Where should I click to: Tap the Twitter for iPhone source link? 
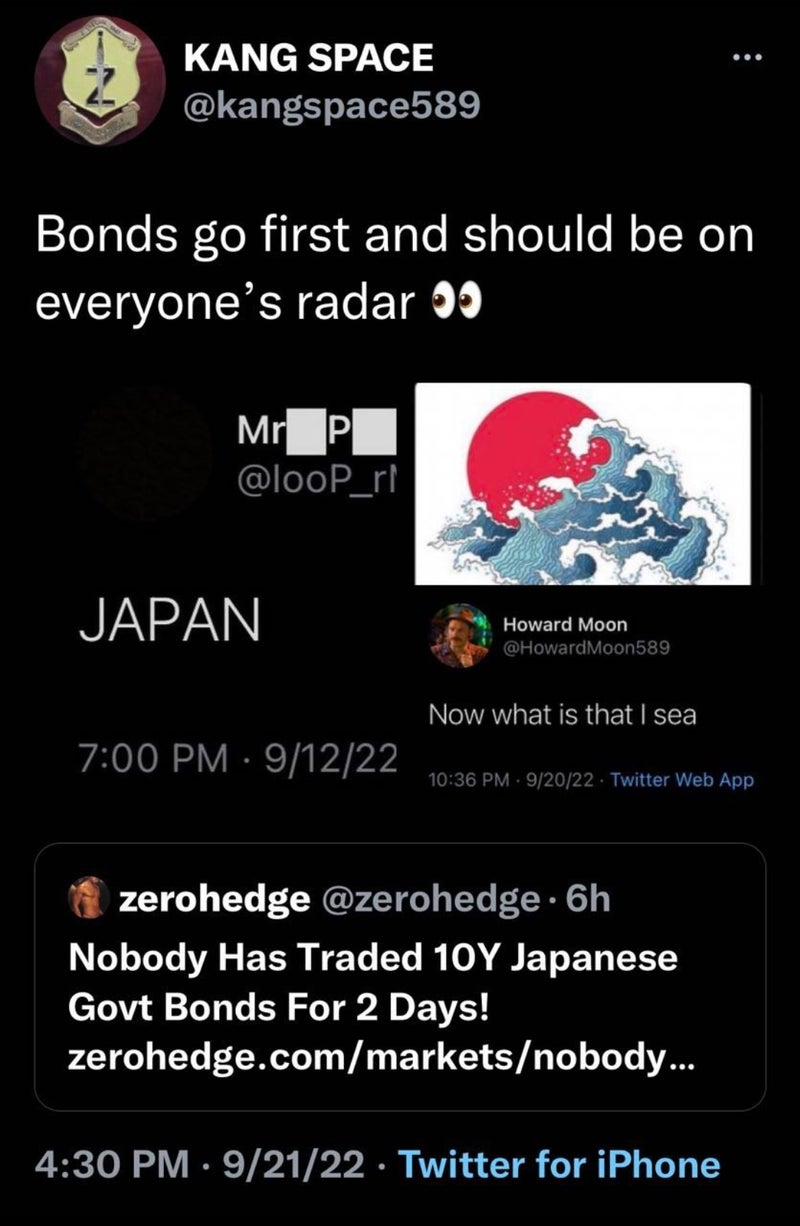558,1165
